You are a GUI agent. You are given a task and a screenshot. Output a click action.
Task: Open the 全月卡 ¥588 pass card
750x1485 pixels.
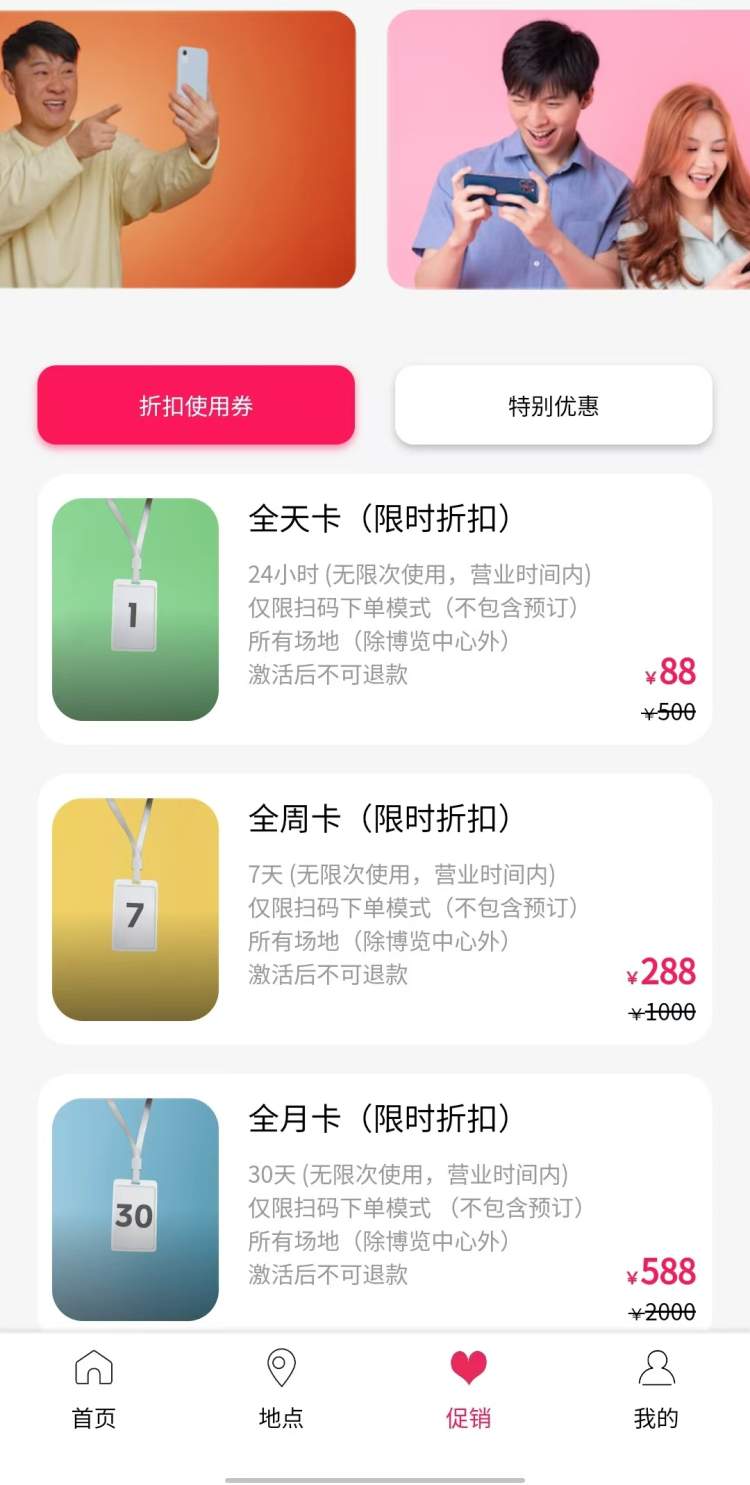tap(374, 1205)
